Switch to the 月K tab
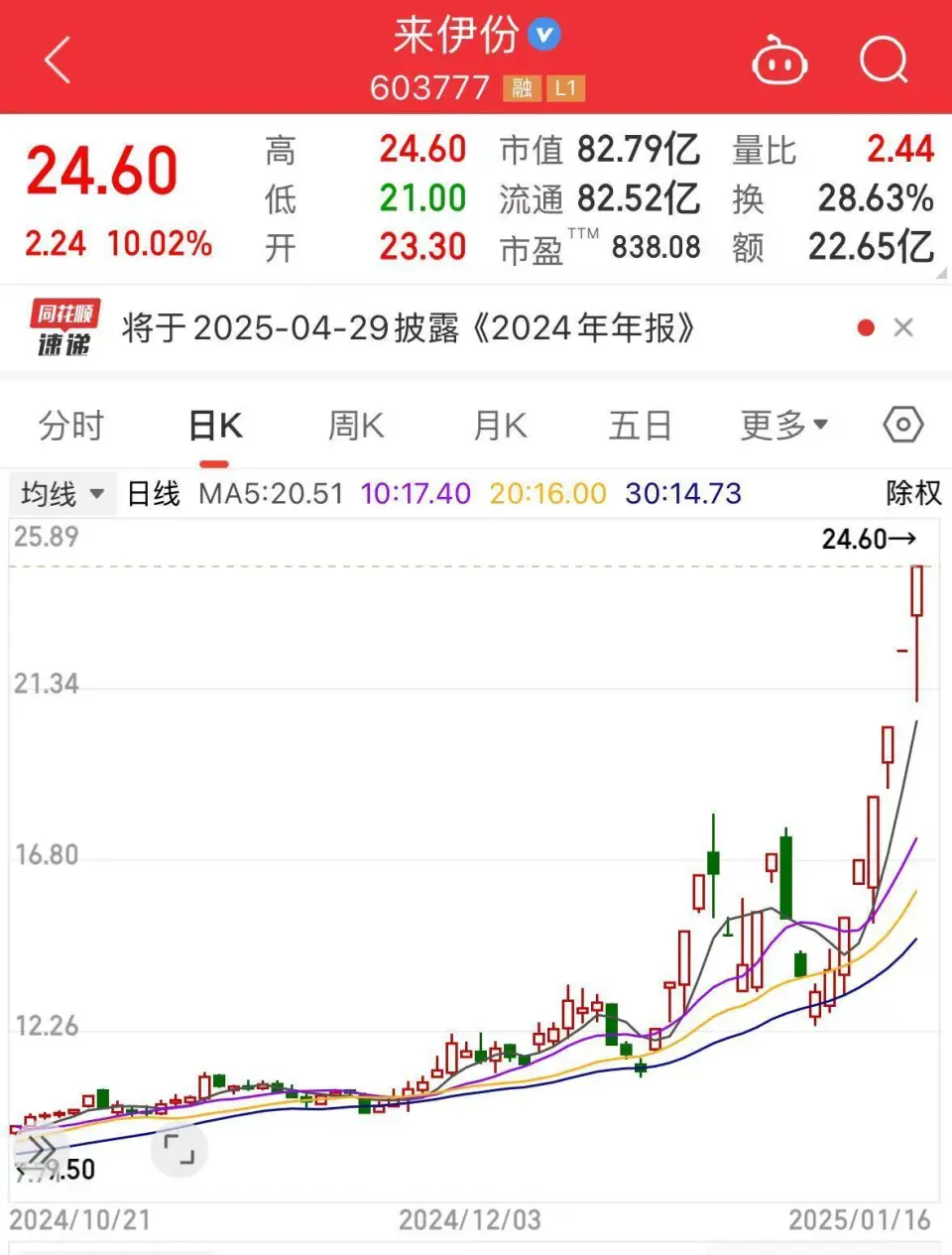The width and height of the screenshot is (952, 1255). click(500, 427)
